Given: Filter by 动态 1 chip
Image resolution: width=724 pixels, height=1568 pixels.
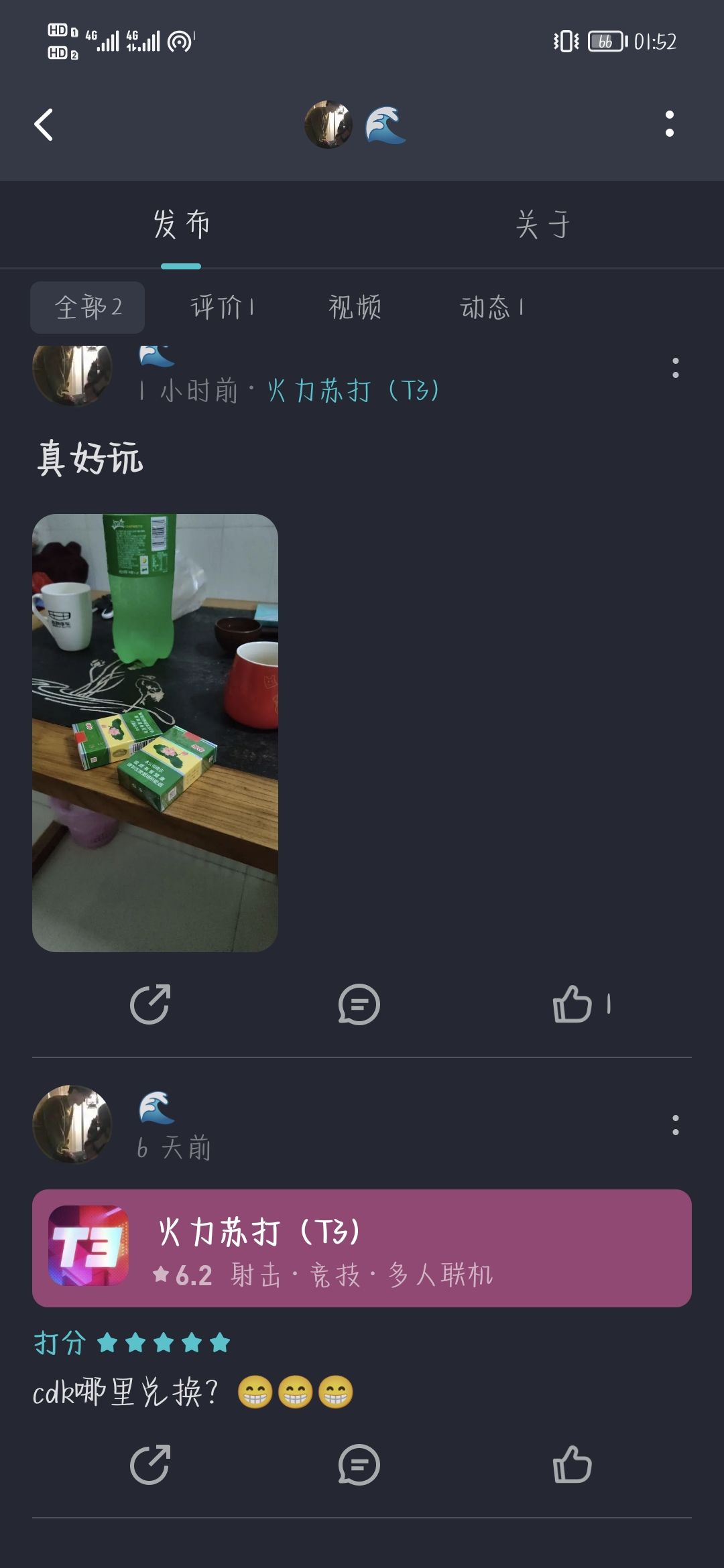Looking at the screenshot, I should [x=491, y=308].
